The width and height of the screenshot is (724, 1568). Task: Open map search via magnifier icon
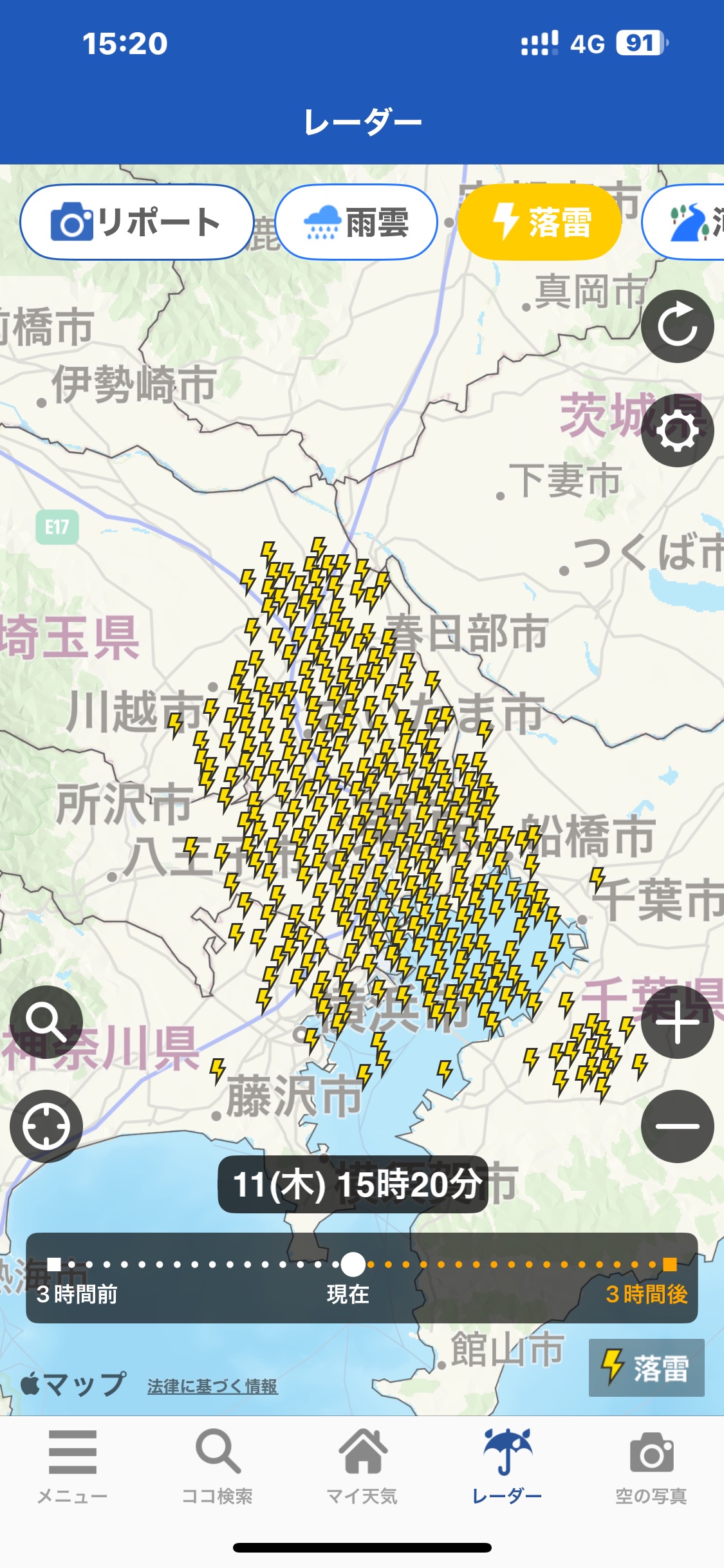[x=46, y=1022]
